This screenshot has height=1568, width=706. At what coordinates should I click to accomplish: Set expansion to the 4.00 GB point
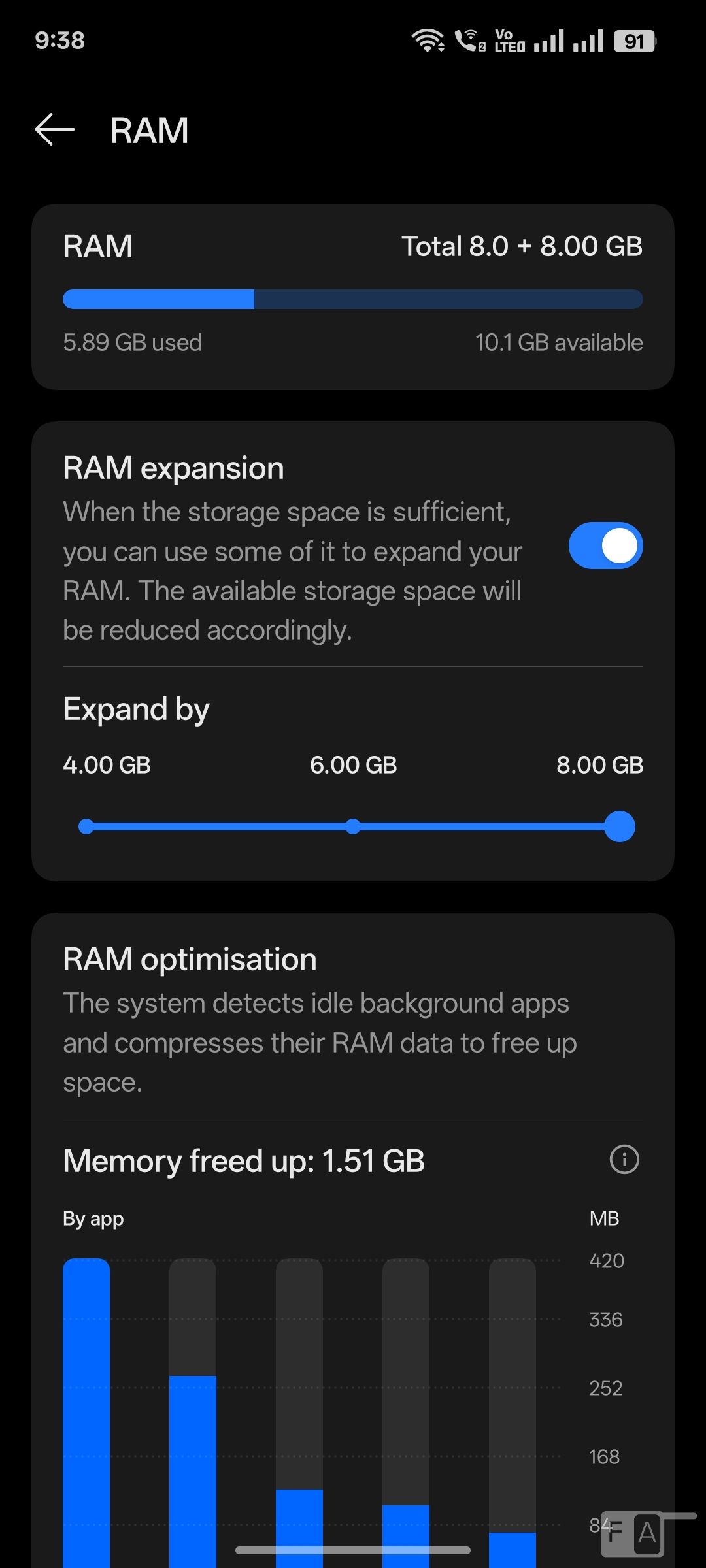(86, 826)
